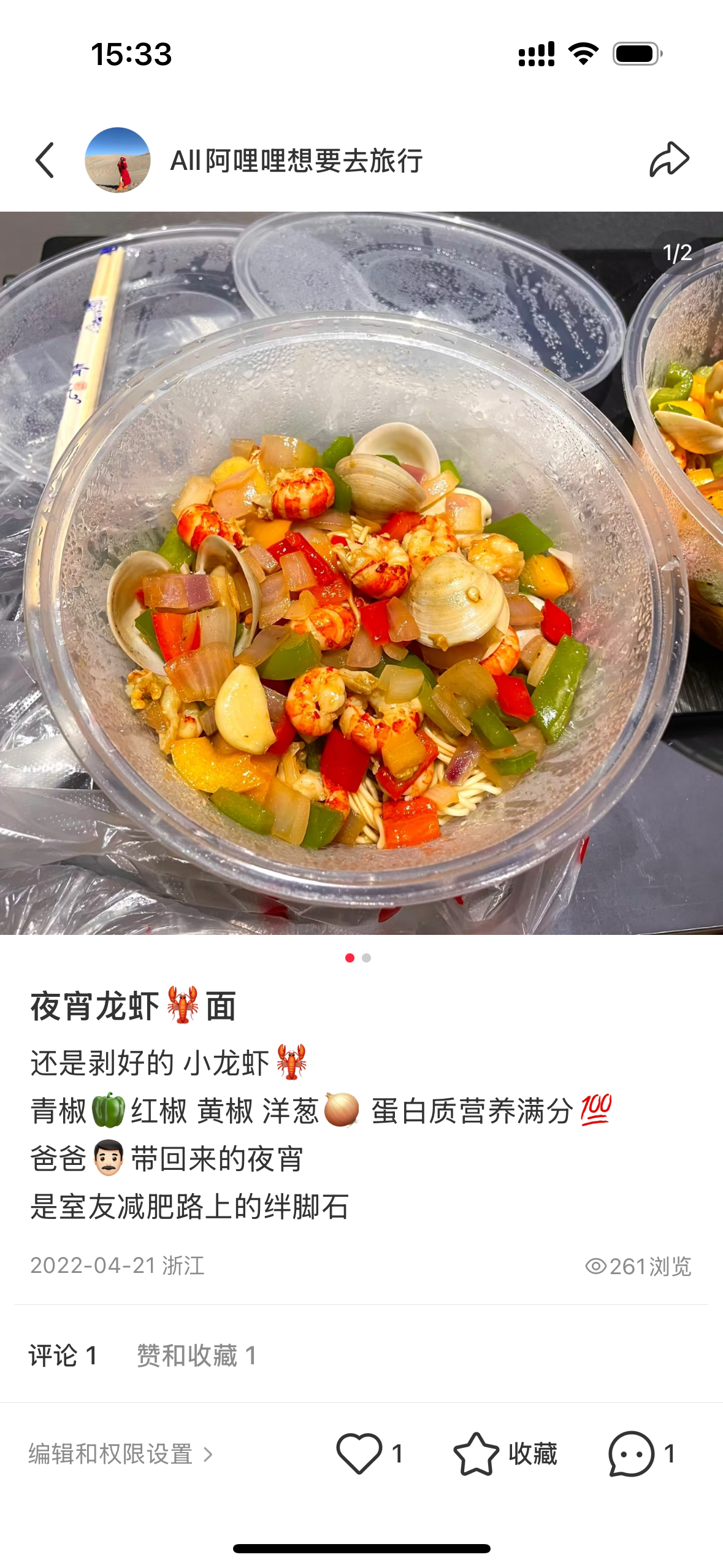The height and width of the screenshot is (1568, 723).
Task: Open the author's profile avatar
Action: click(117, 160)
